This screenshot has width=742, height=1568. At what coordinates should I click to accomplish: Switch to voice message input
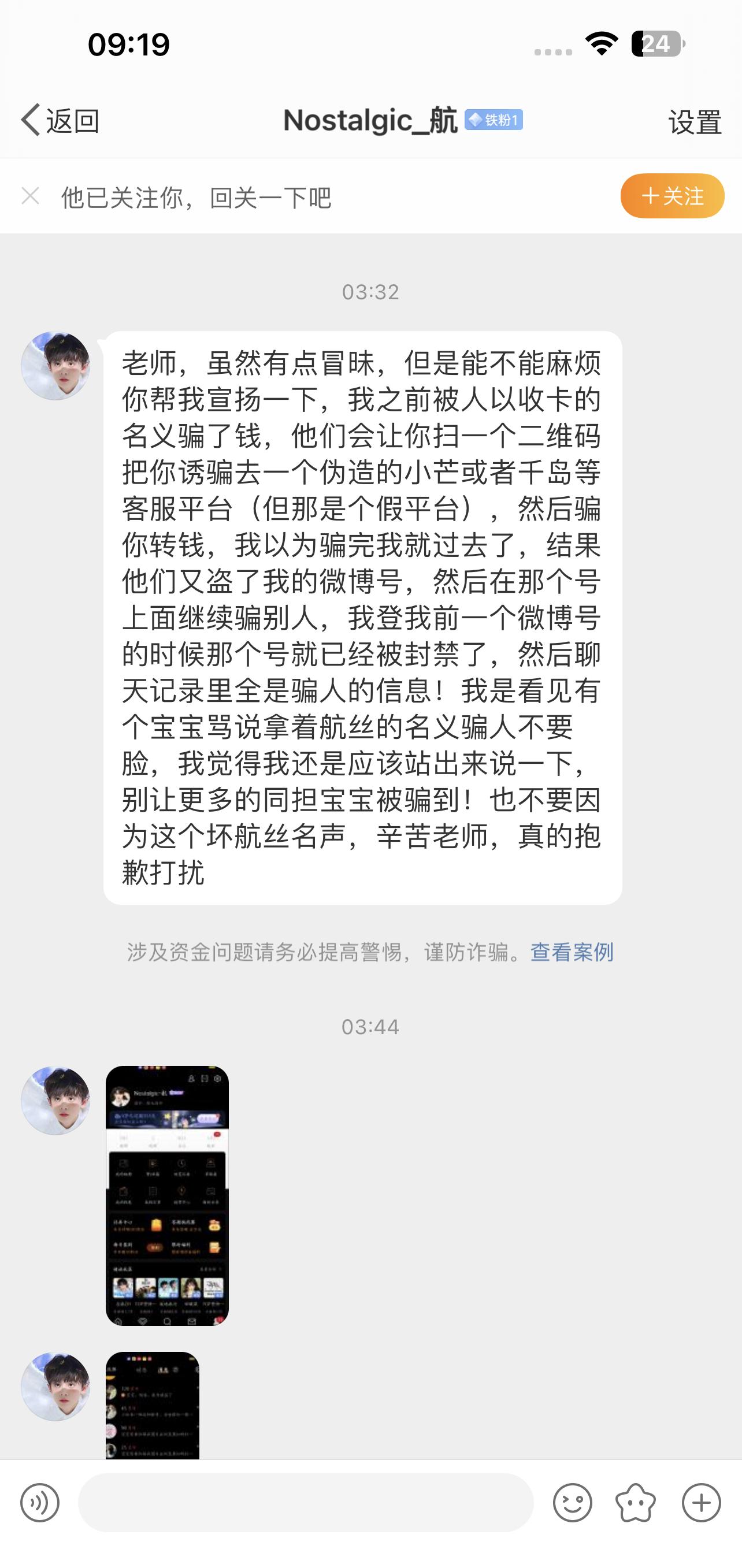click(x=39, y=1503)
